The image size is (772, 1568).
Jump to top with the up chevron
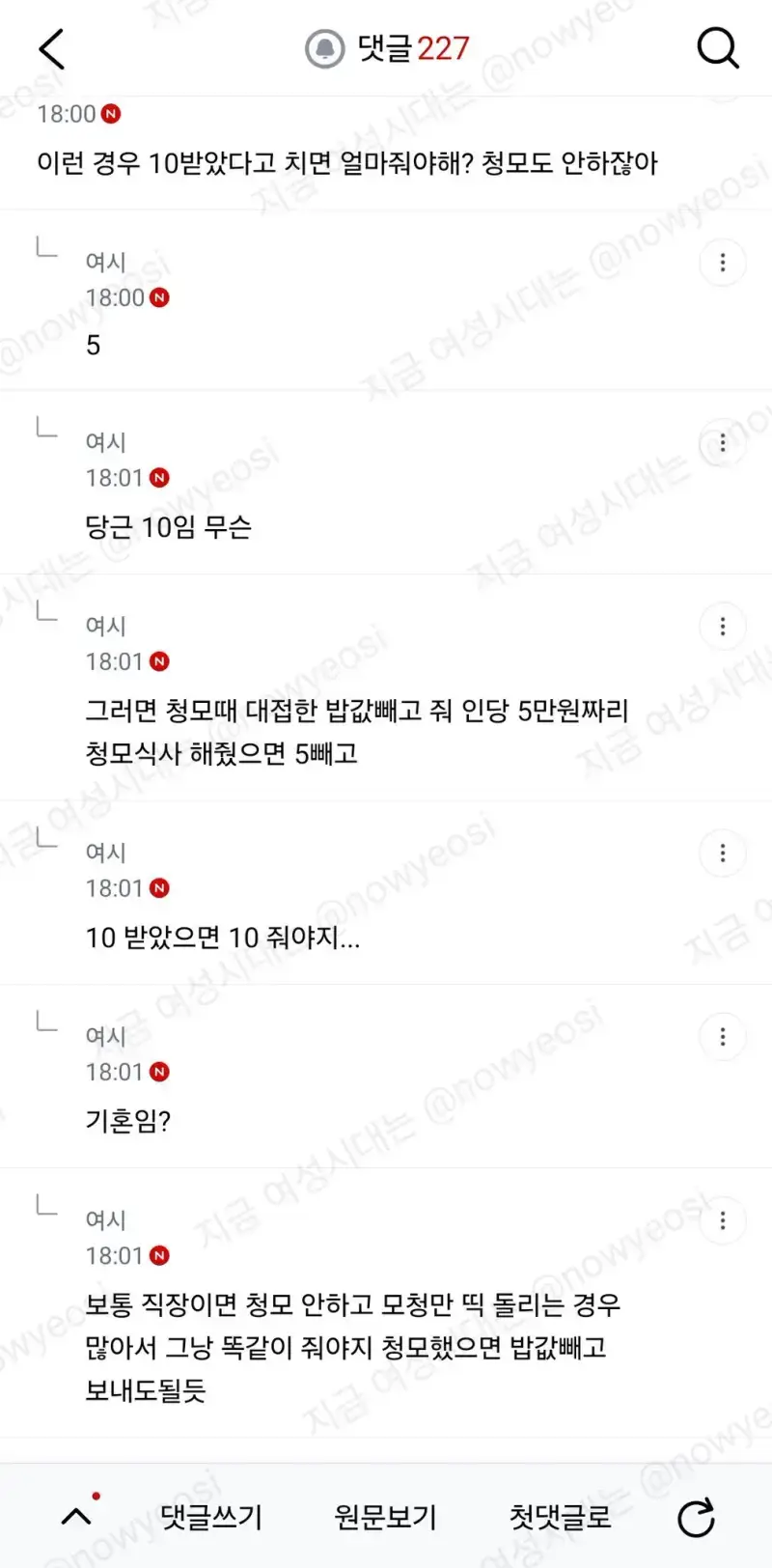point(77,1516)
